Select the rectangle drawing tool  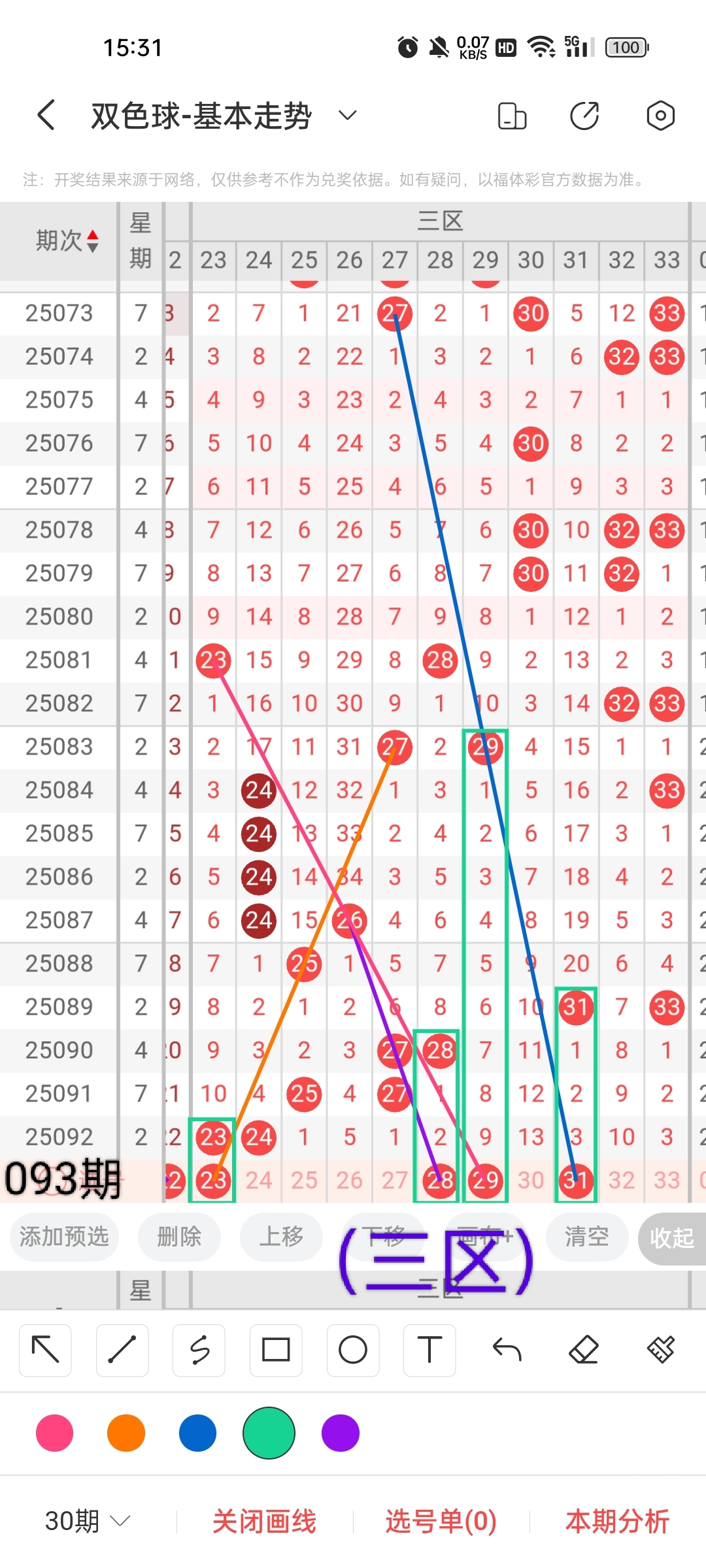click(276, 1350)
